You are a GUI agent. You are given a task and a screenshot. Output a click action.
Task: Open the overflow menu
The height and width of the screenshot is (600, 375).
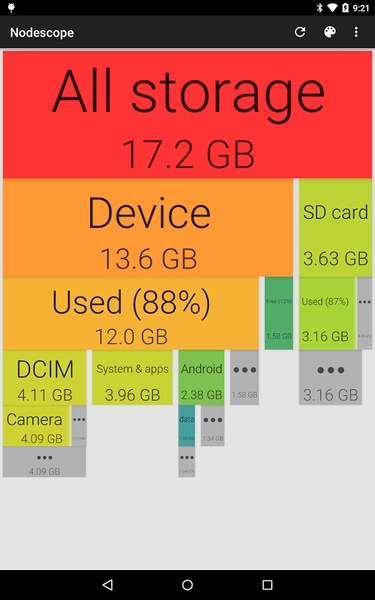pos(356,32)
